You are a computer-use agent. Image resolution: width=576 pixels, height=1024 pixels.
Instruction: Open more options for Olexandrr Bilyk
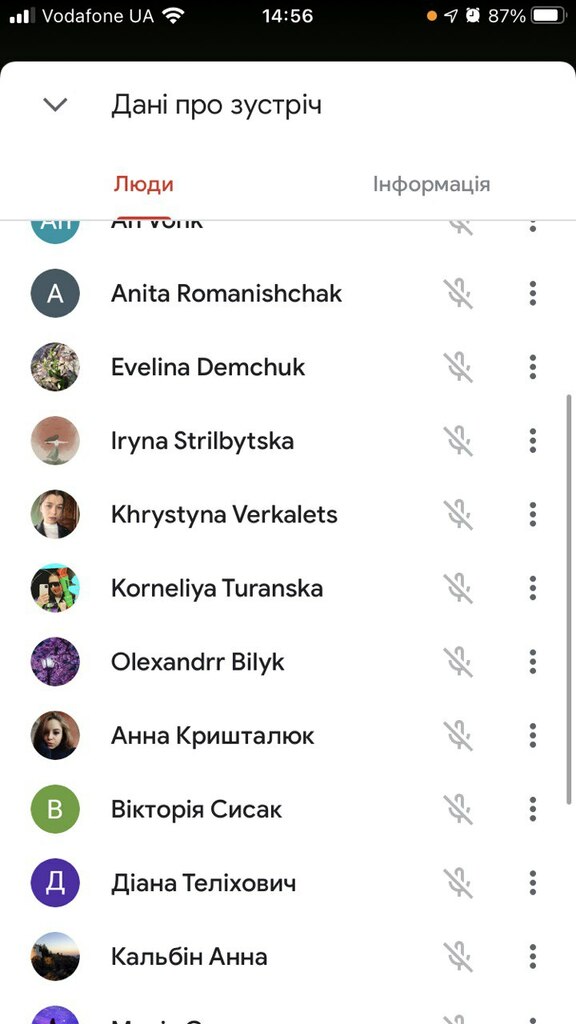click(533, 662)
